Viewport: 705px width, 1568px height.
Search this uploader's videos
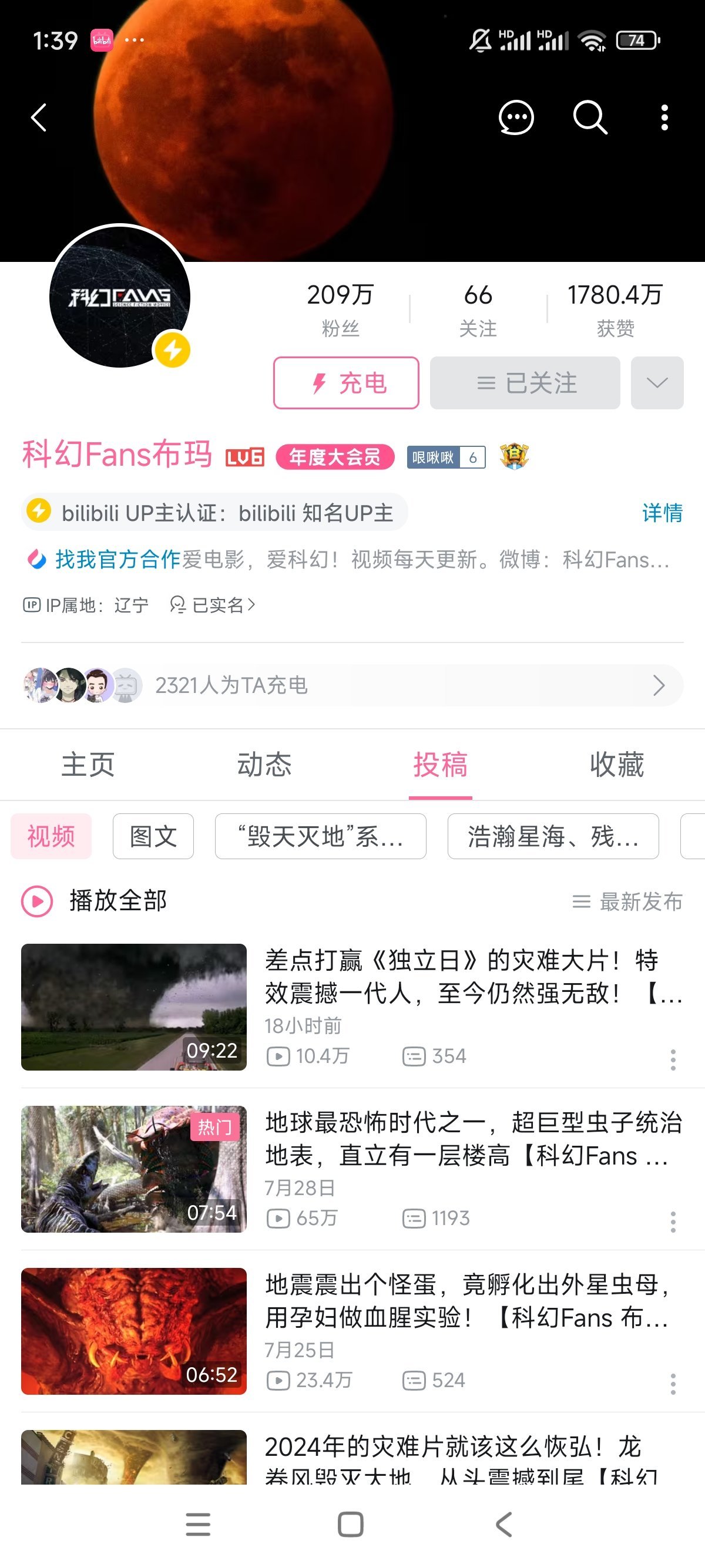pyautogui.click(x=590, y=117)
